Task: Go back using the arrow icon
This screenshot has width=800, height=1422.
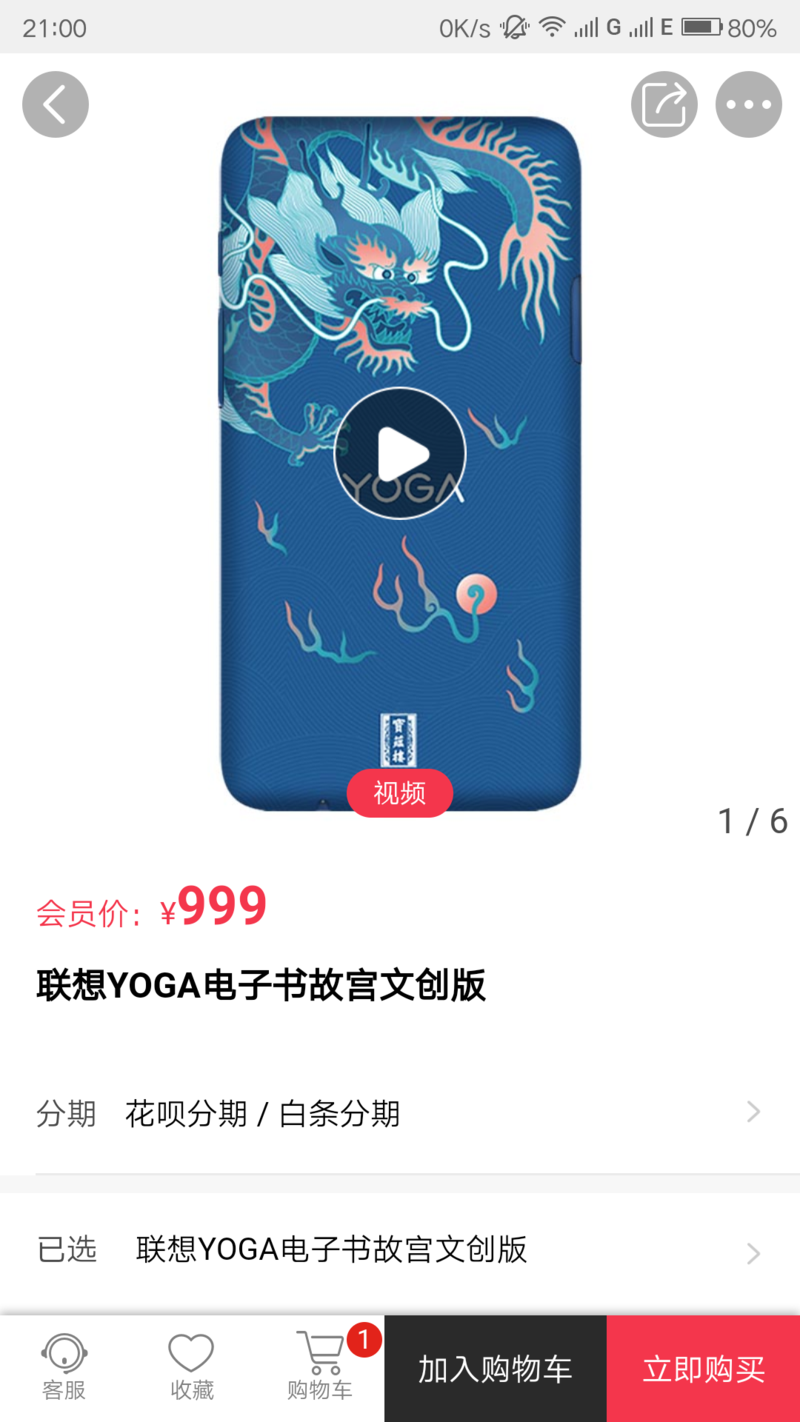Action: (55, 104)
